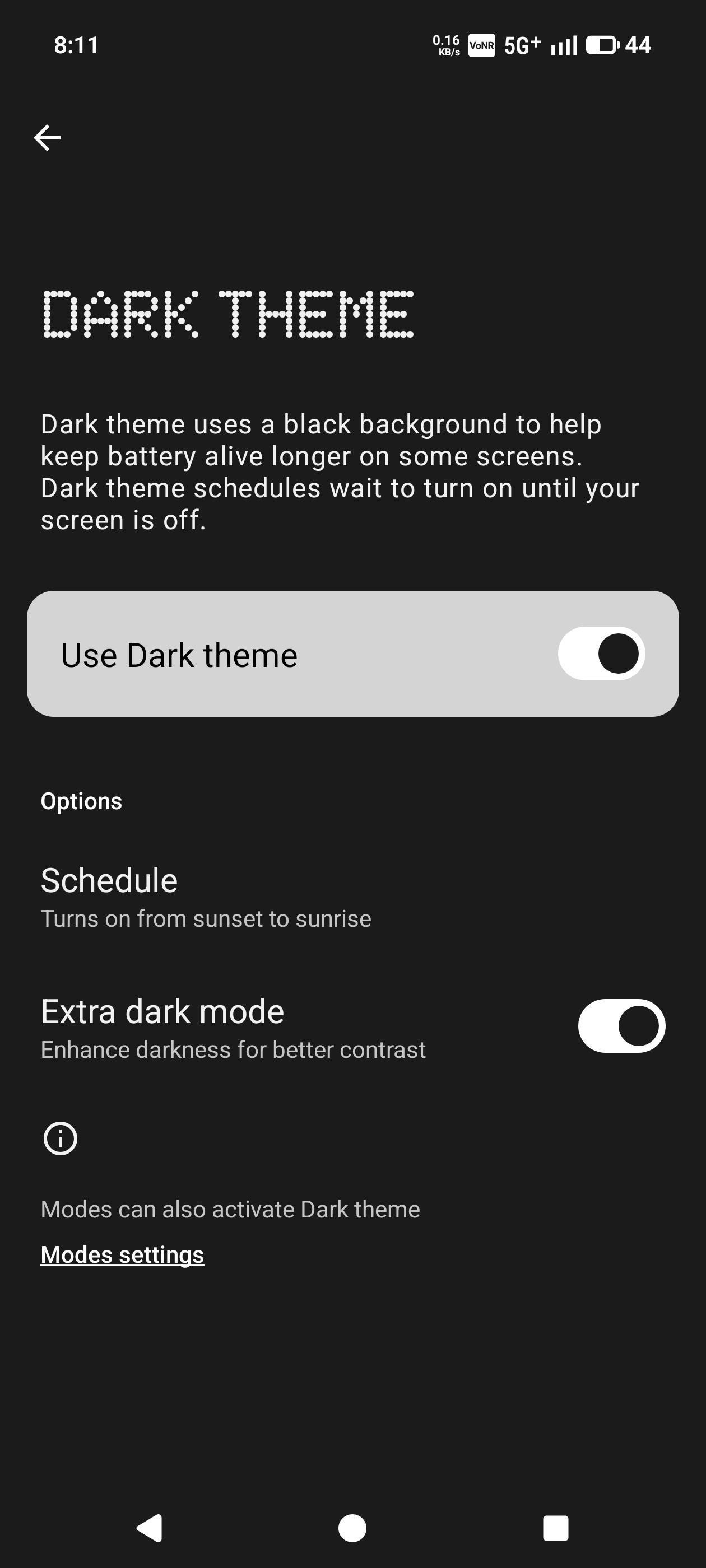
Task: Open the Schedule option
Action: 206,896
